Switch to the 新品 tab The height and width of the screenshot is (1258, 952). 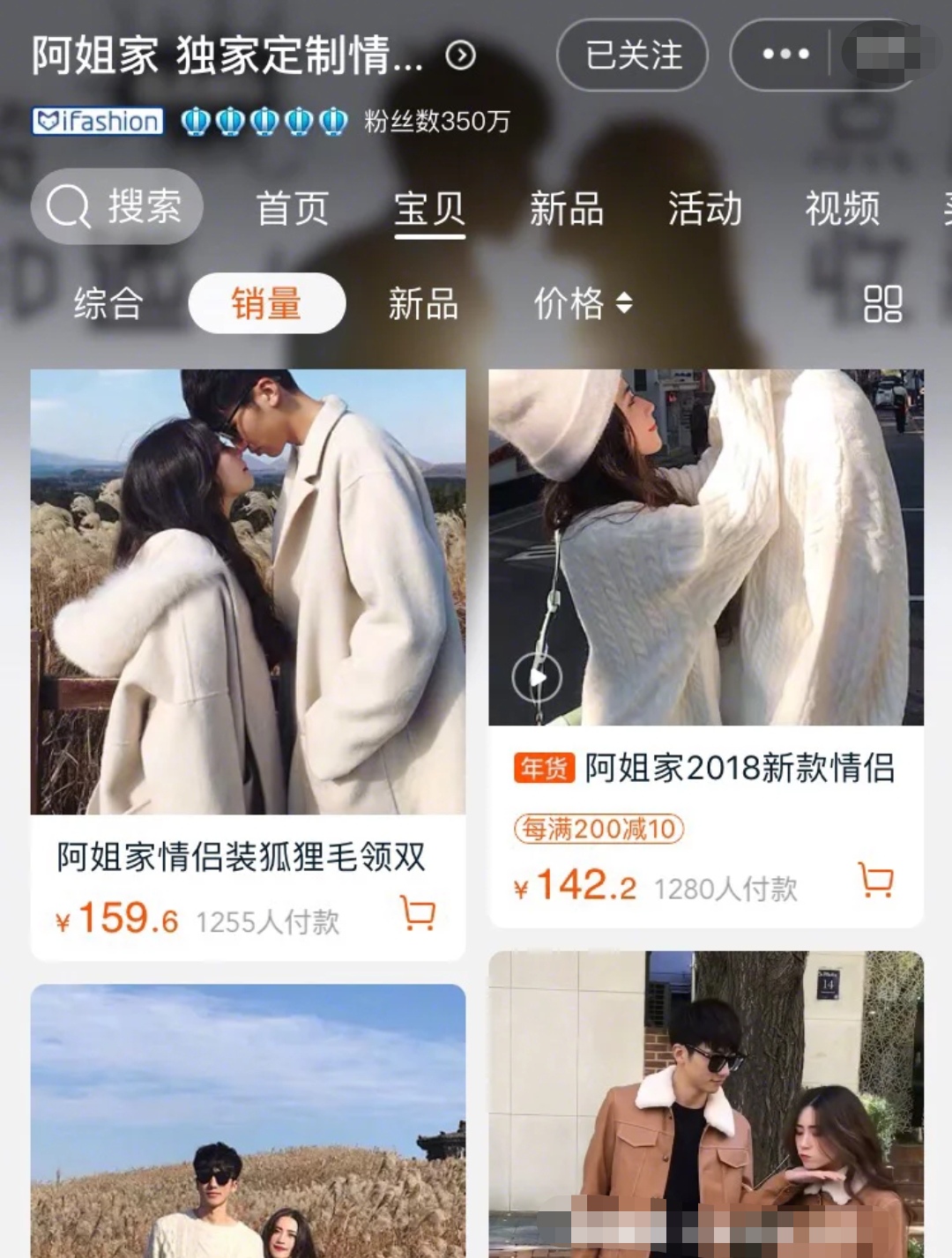click(x=567, y=208)
